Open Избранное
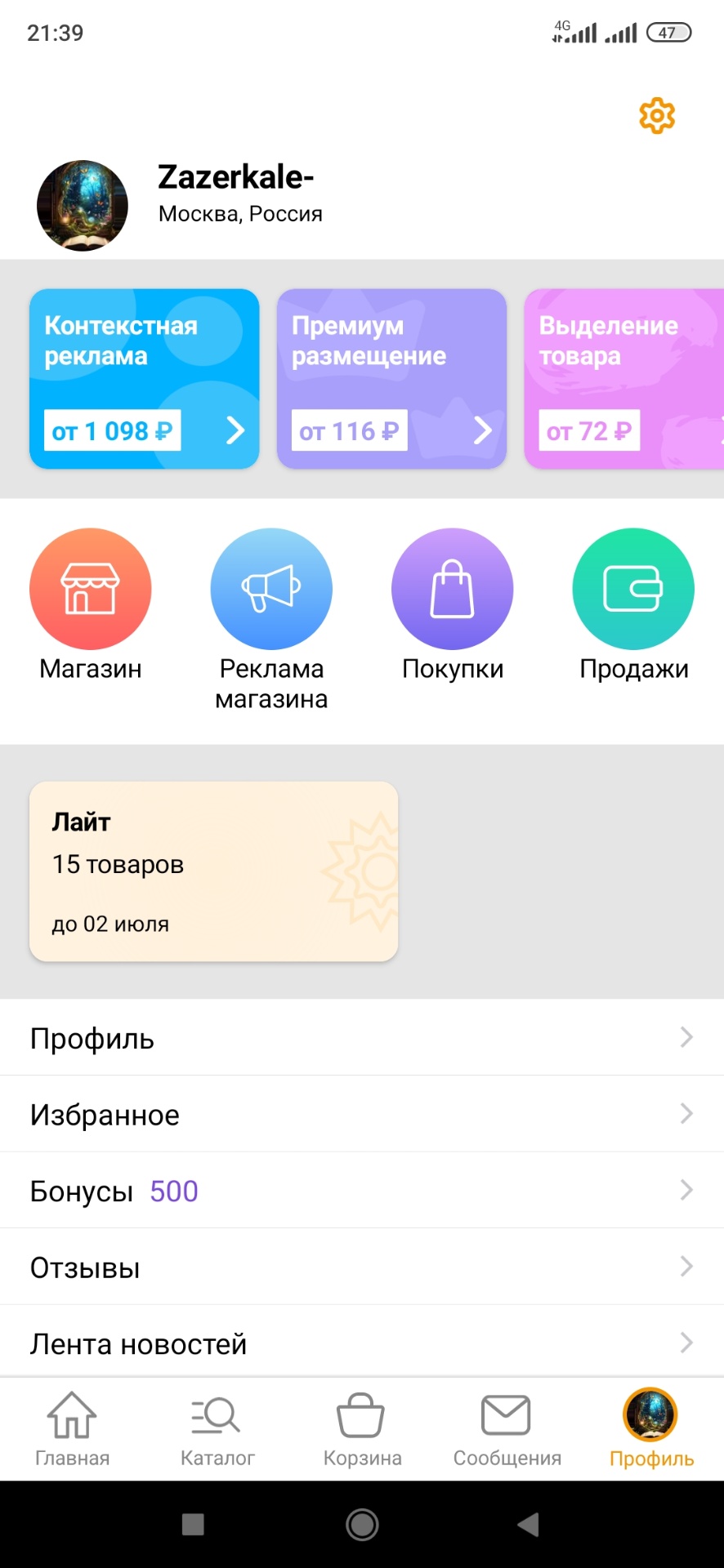Image resolution: width=724 pixels, height=1568 pixels. tap(361, 1115)
